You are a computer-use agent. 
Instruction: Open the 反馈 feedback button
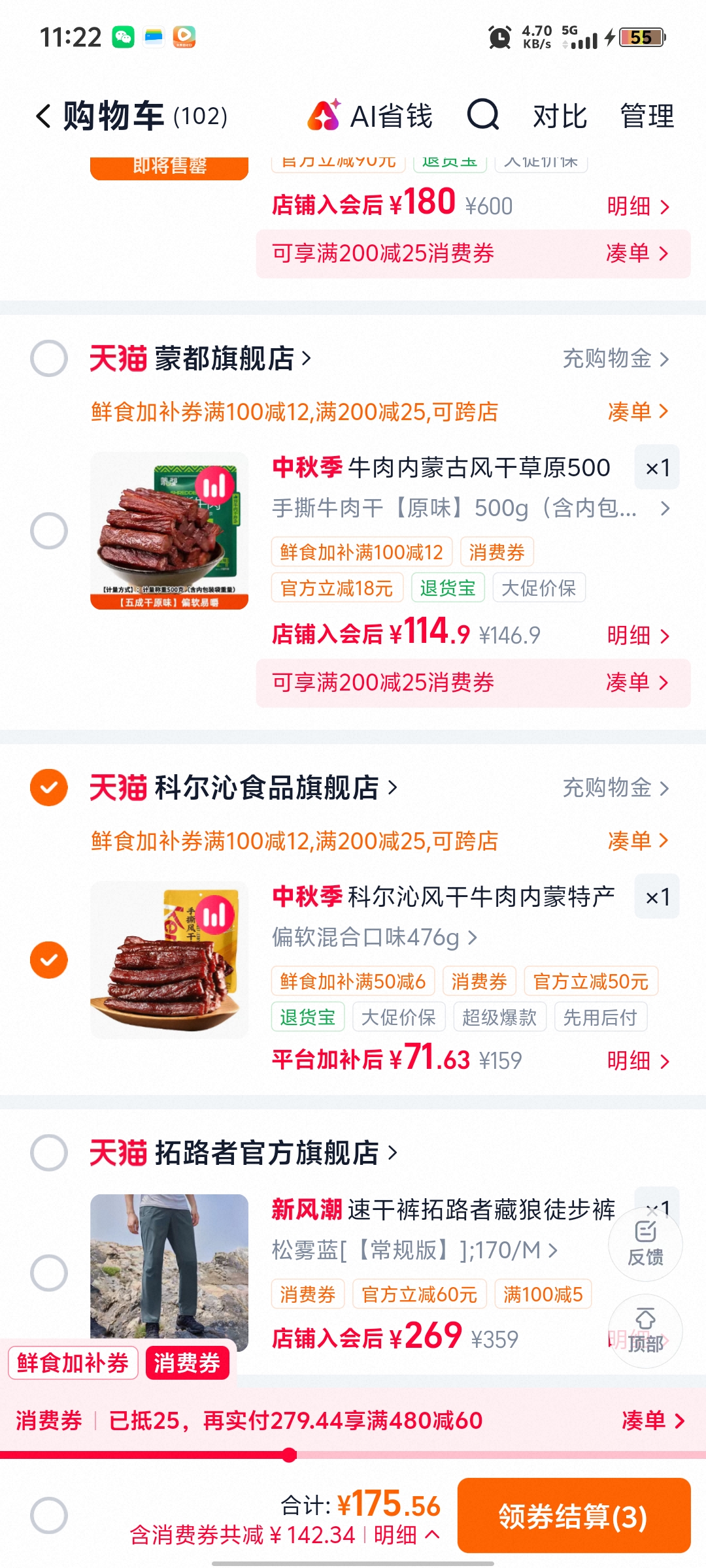coord(645,1243)
